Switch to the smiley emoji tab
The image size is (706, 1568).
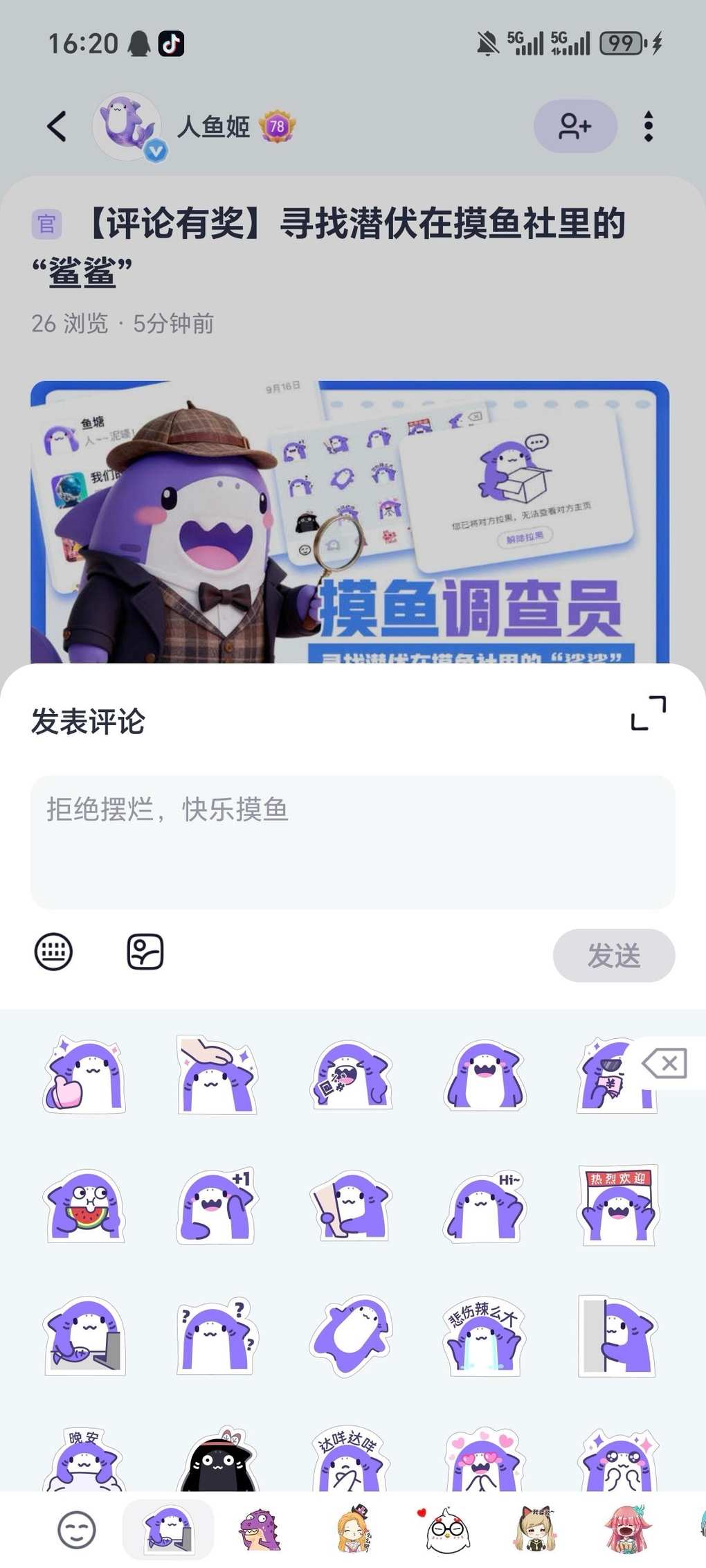(76, 1529)
